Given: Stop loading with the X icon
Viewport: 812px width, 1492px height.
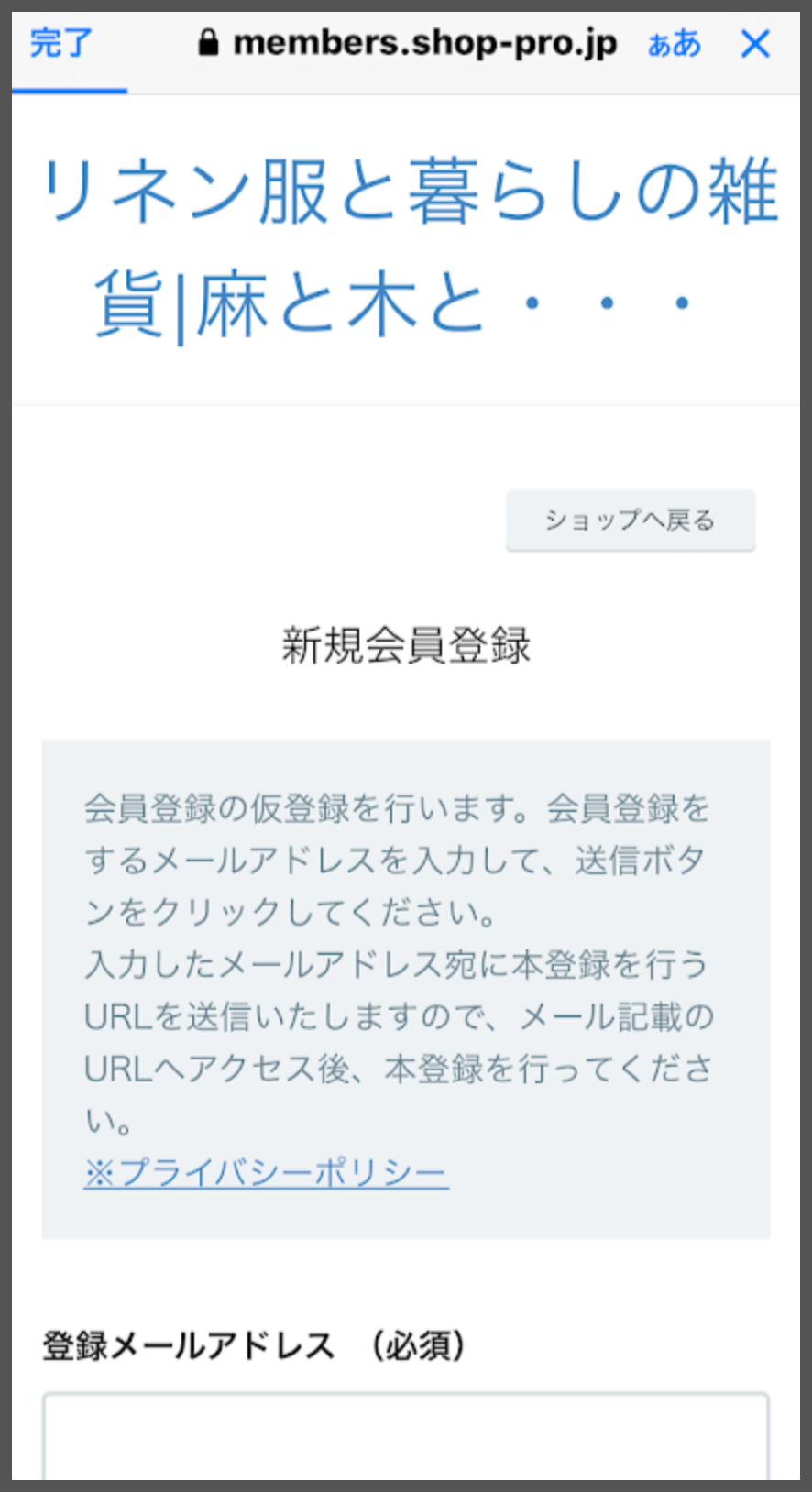Looking at the screenshot, I should (x=755, y=43).
